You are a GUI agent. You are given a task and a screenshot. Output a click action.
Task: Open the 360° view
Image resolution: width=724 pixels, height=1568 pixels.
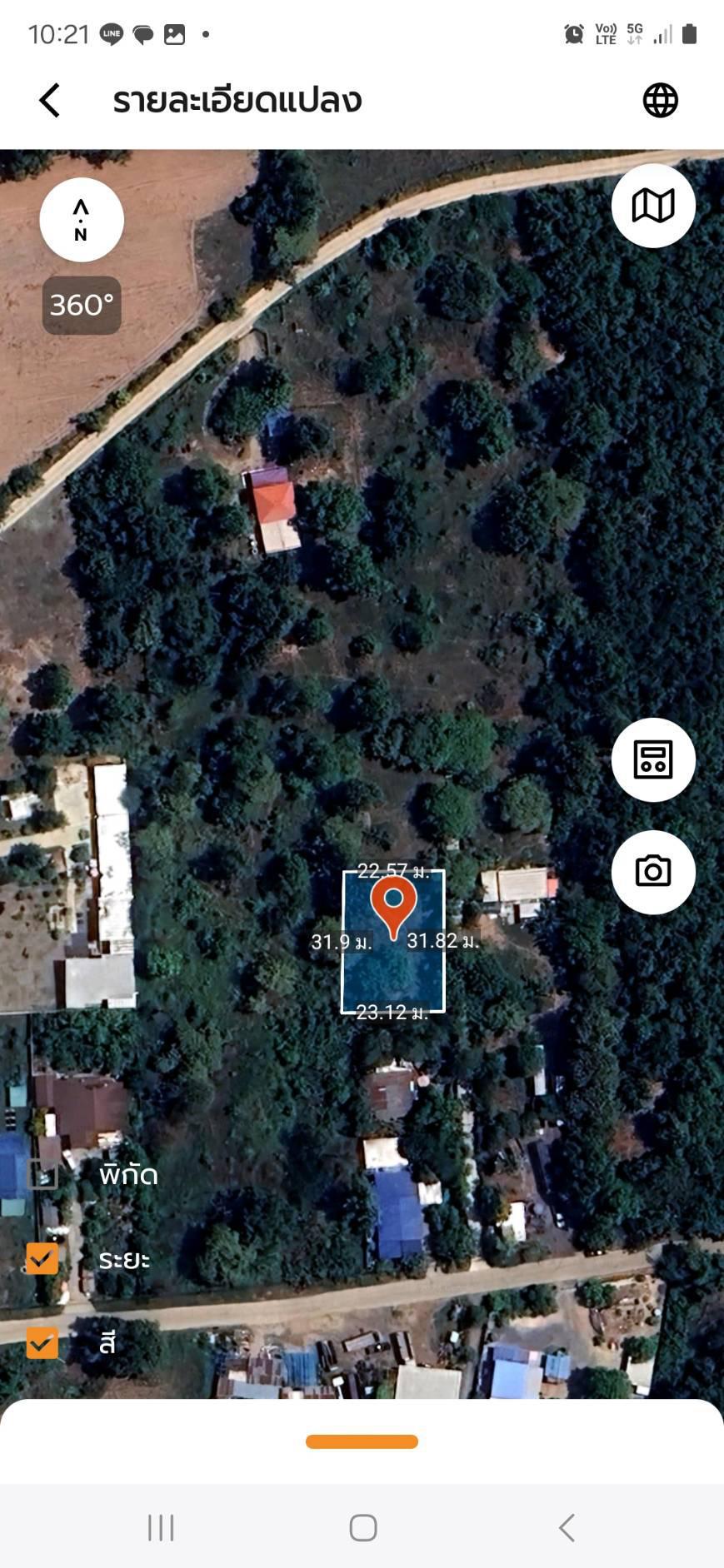(x=82, y=305)
